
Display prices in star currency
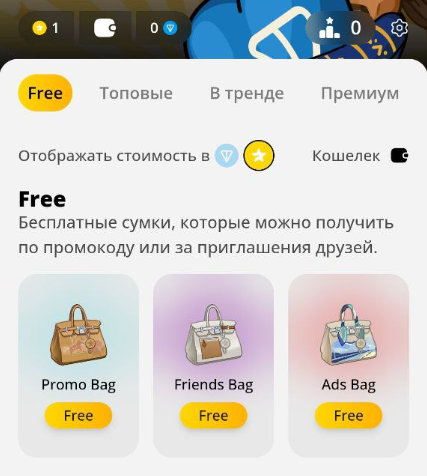coord(259,156)
